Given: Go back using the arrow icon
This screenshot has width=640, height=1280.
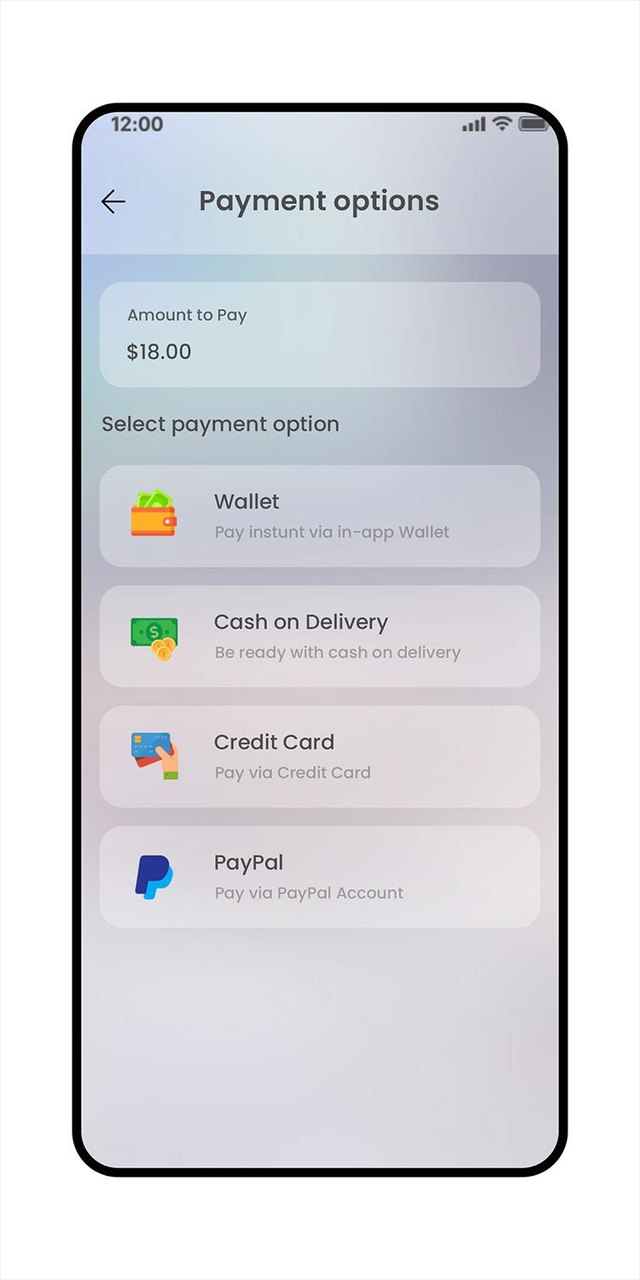Looking at the screenshot, I should pos(113,202).
